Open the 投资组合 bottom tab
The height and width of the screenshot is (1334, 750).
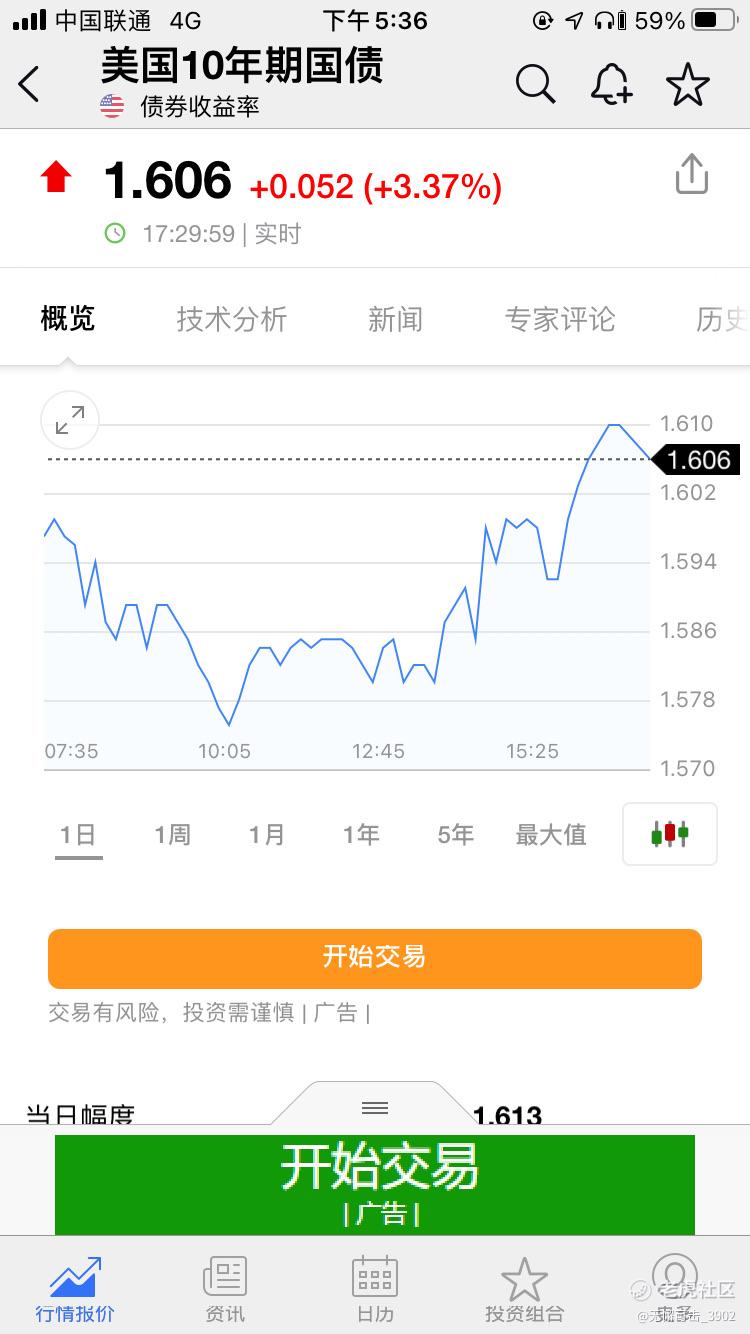(x=524, y=1288)
